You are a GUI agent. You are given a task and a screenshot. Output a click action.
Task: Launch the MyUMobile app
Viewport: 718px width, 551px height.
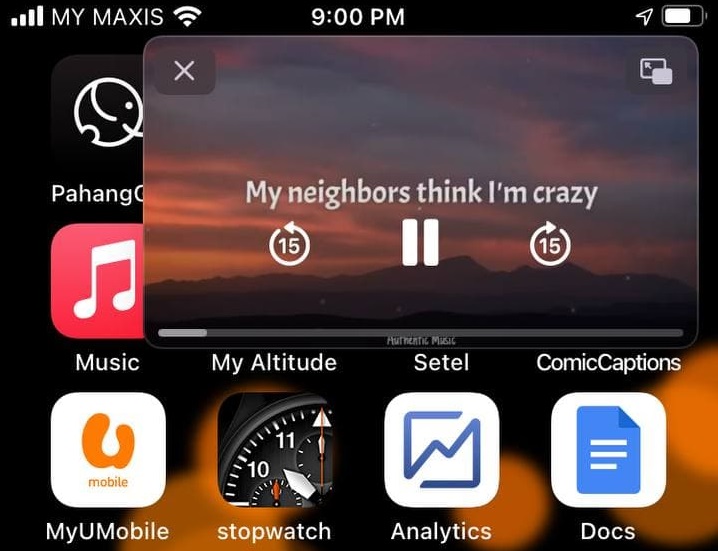click(108, 449)
